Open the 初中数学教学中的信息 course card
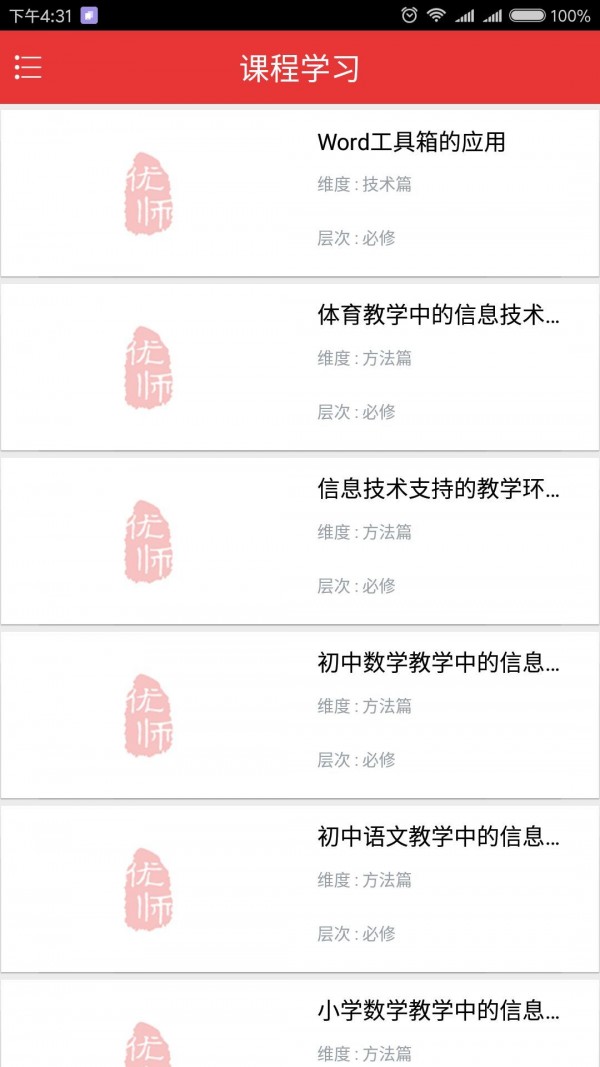This screenshot has height=1067, width=600. (300, 715)
